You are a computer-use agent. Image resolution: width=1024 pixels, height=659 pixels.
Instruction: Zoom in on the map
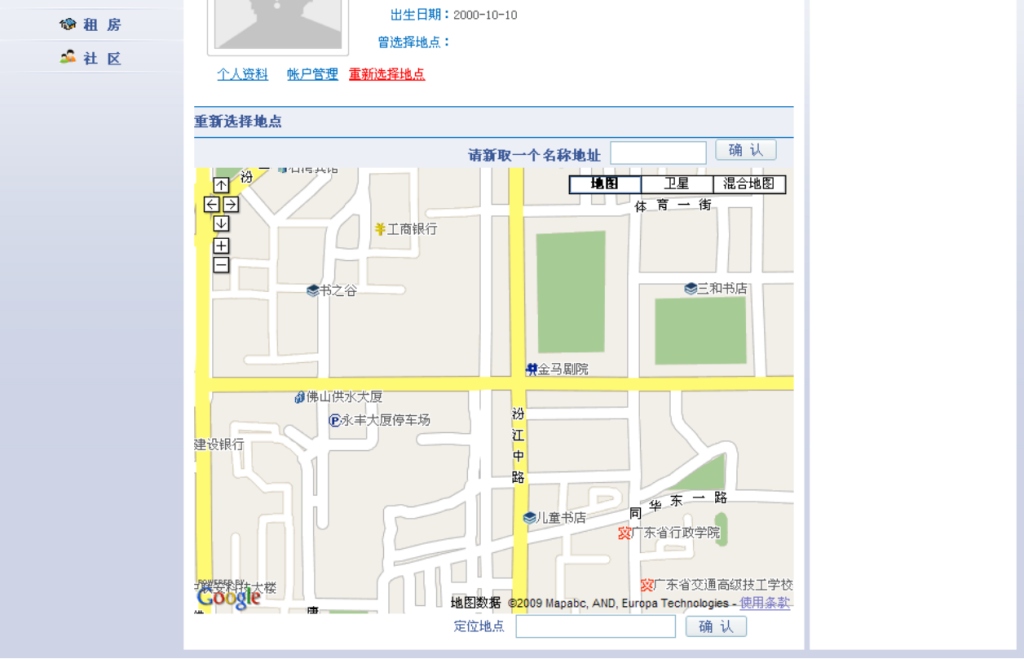click(x=221, y=246)
